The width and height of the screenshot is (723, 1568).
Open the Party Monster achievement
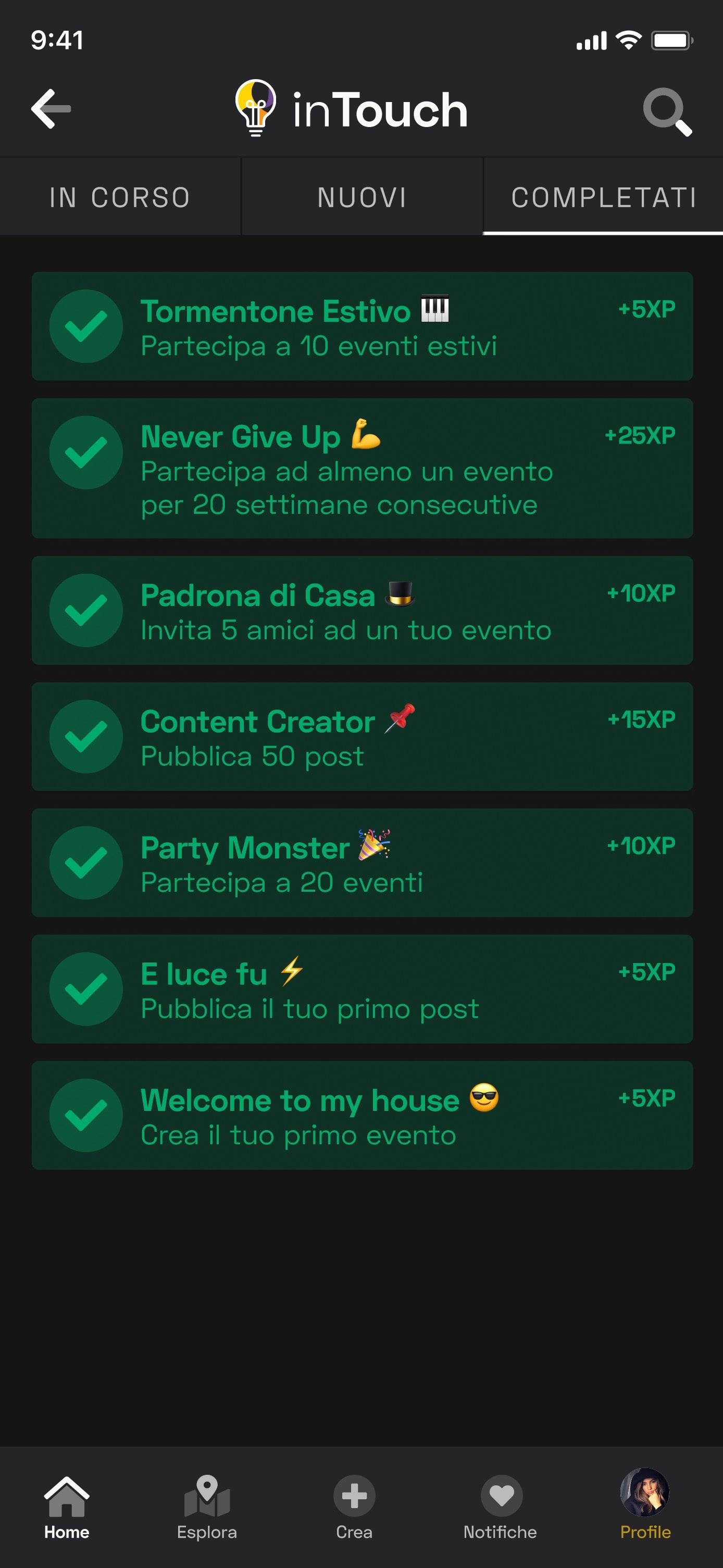362,863
